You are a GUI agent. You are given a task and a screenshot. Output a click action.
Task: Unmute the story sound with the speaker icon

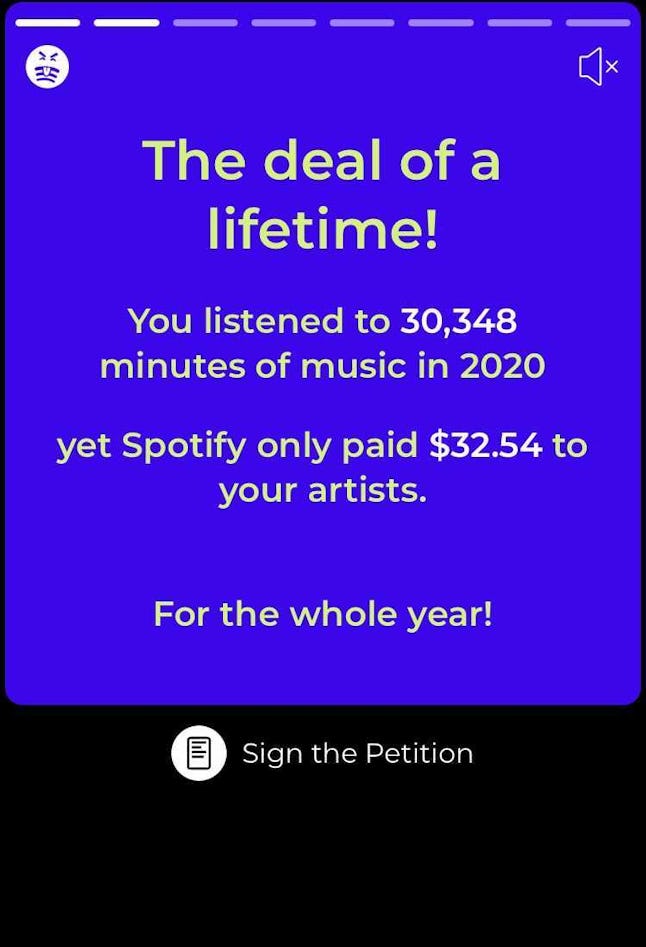click(598, 67)
